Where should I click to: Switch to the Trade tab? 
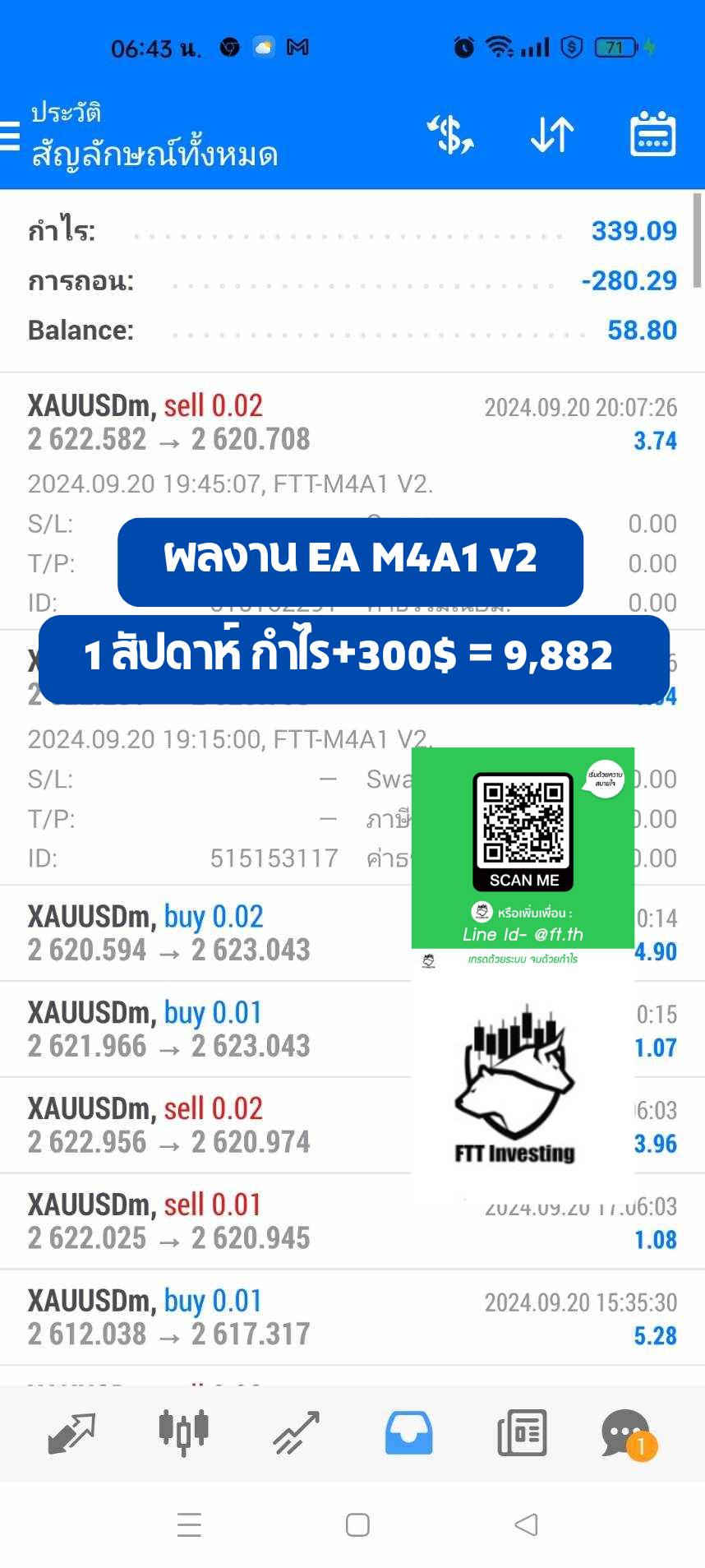coord(296,1433)
